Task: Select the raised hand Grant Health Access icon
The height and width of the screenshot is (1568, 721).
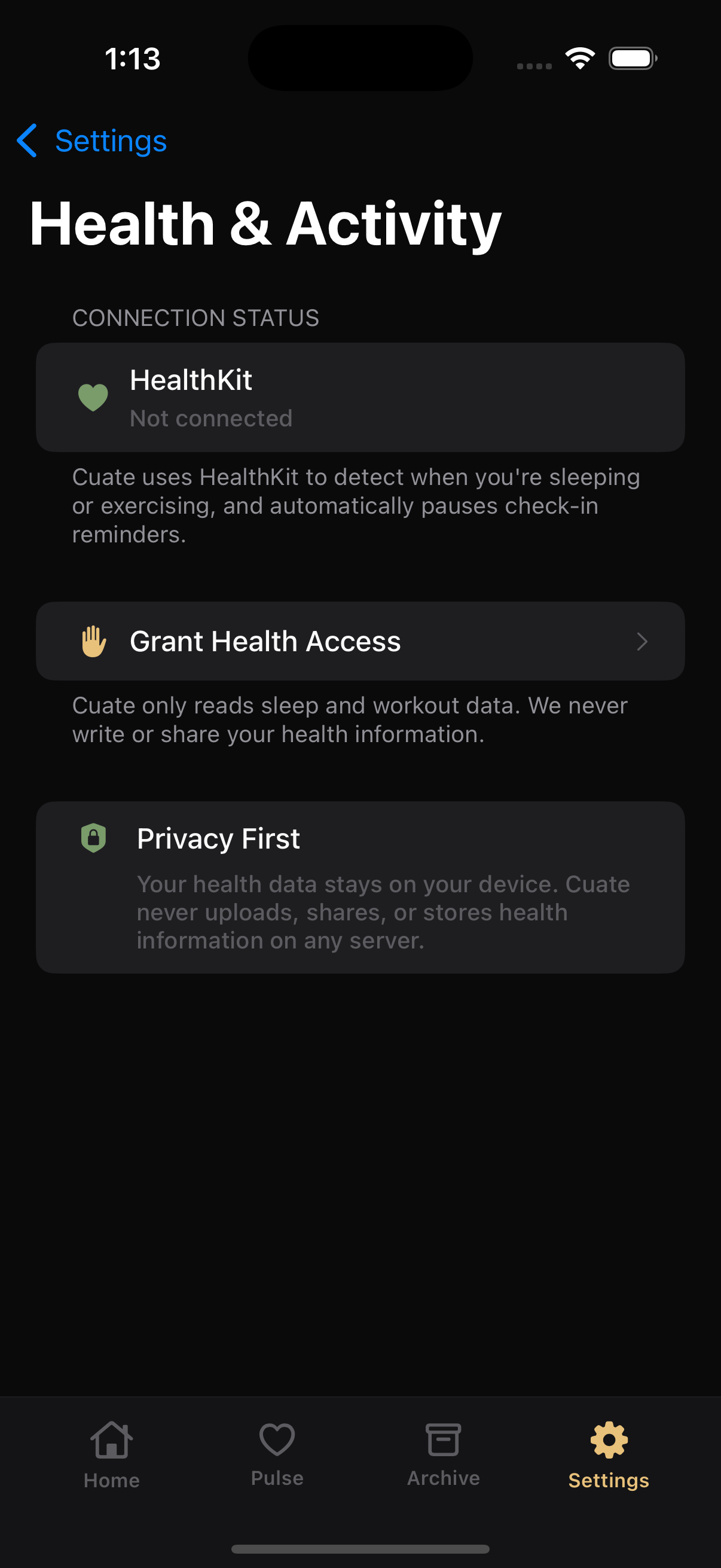Action: 94,640
